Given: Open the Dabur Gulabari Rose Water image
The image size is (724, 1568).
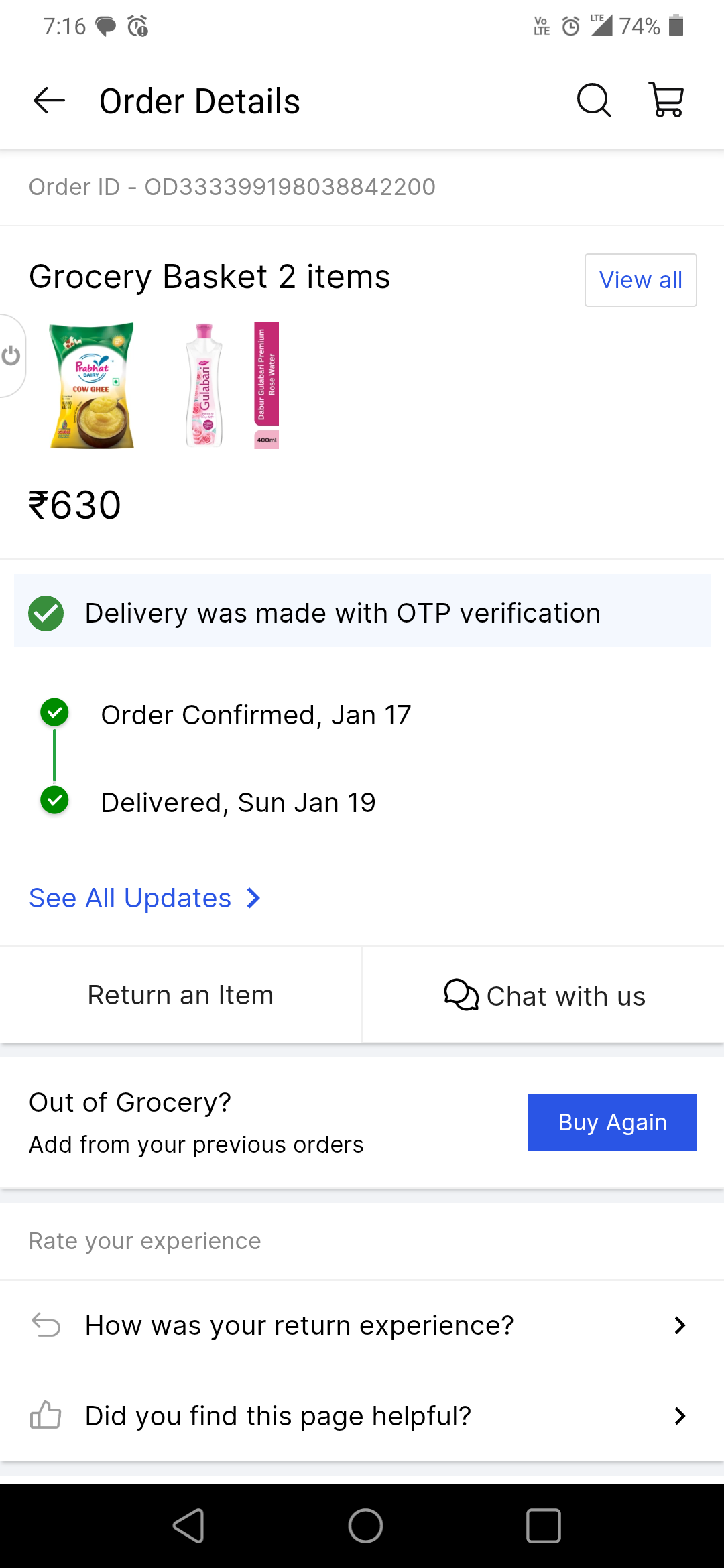Looking at the screenshot, I should (231, 385).
